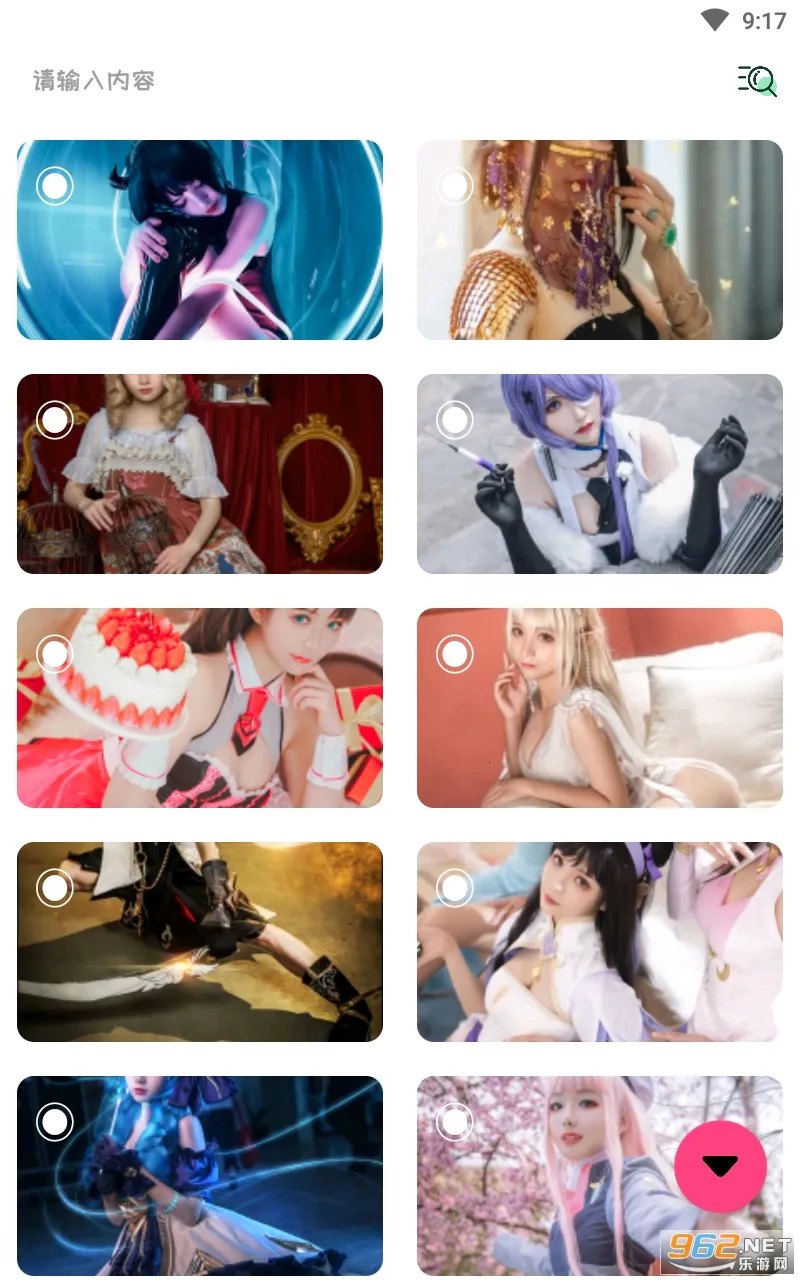
Task: Select the circle on the cherry blossom cosplay photo
Action: [x=454, y=1122]
